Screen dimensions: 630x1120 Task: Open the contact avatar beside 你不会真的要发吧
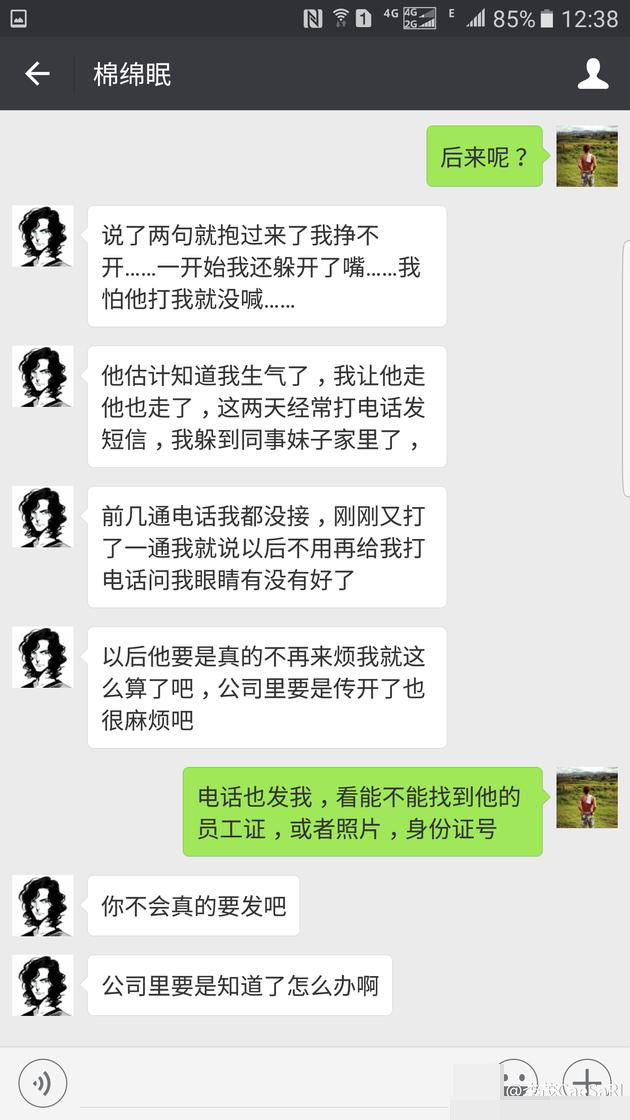coord(43,906)
